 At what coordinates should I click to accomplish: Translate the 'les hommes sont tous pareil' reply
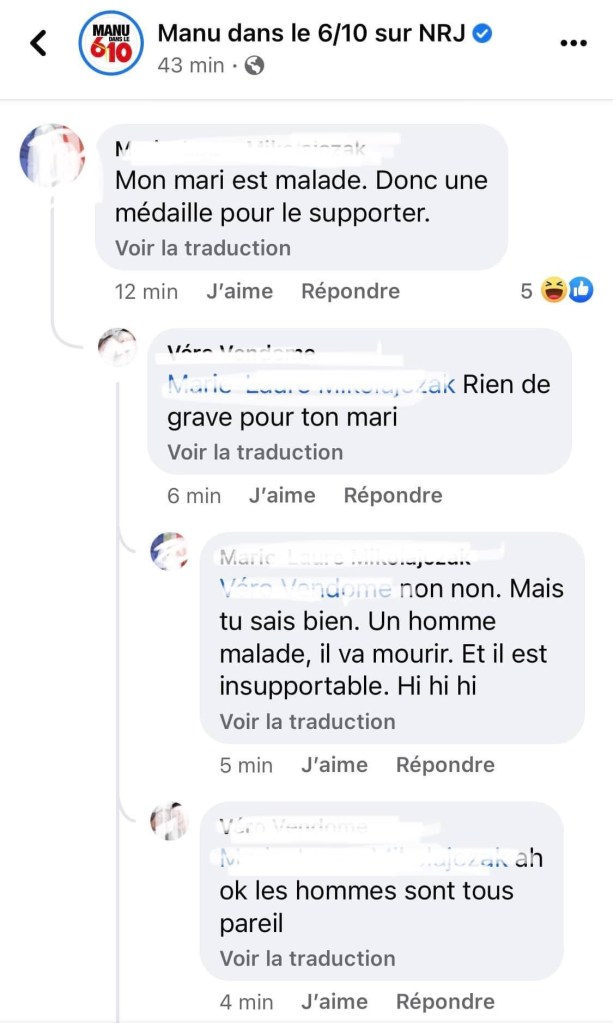(307, 958)
